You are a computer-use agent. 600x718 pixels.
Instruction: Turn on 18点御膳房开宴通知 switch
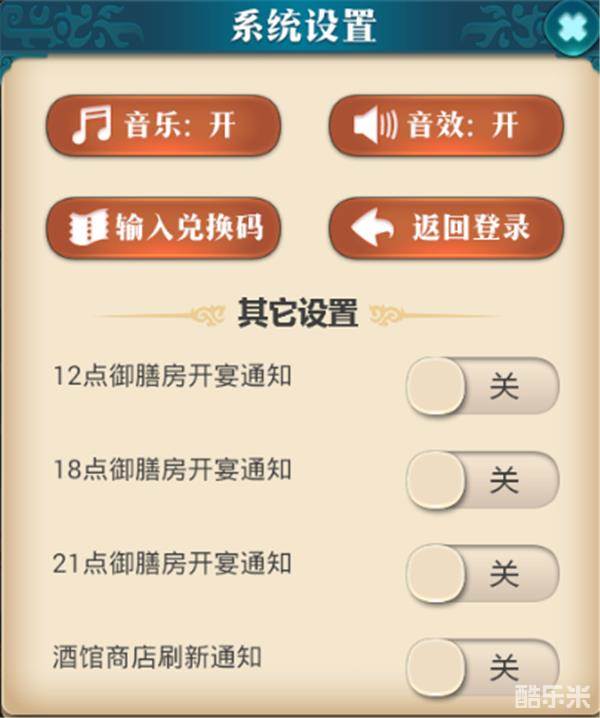click(482, 480)
